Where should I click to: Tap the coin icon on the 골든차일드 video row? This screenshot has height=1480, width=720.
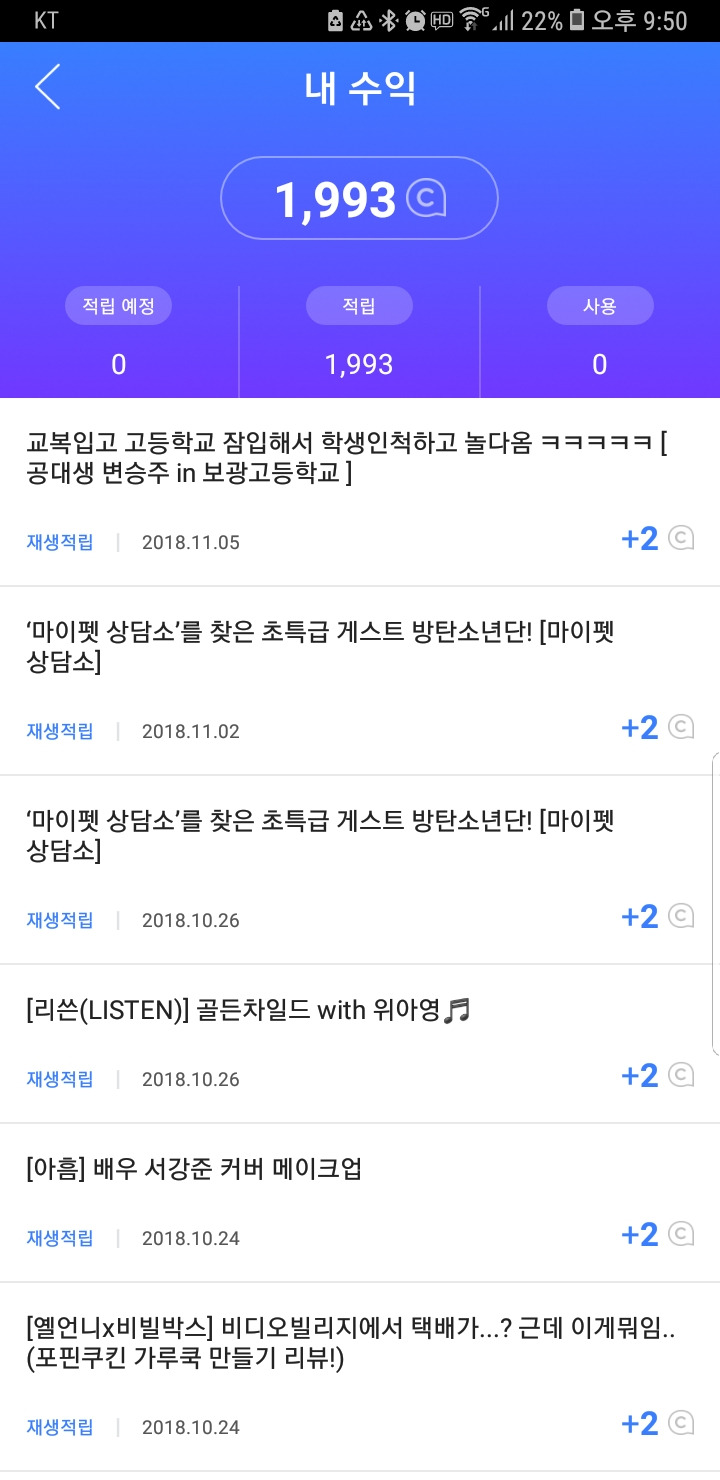(681, 1075)
